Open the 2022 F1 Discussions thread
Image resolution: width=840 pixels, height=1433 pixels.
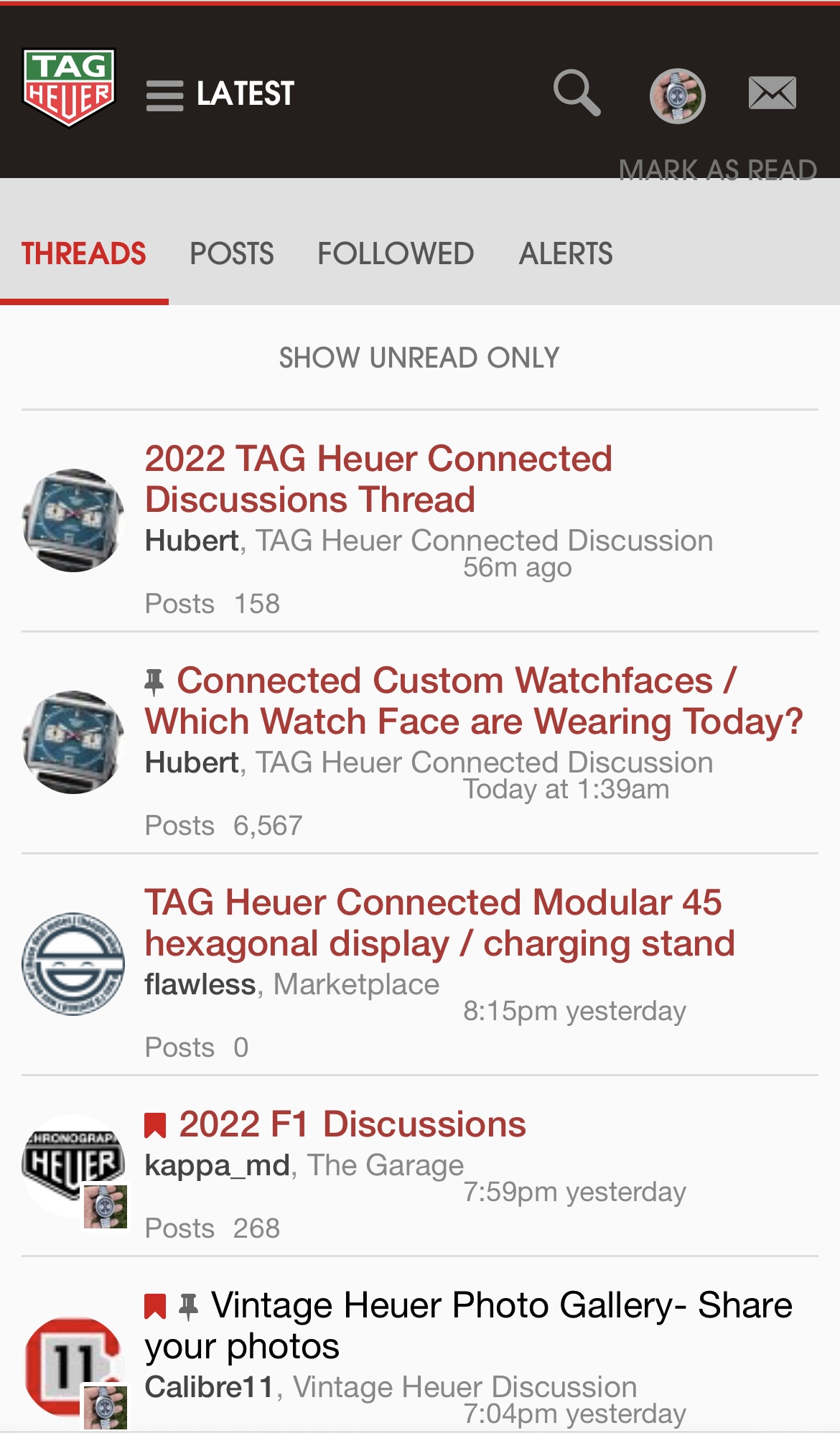(x=353, y=1124)
